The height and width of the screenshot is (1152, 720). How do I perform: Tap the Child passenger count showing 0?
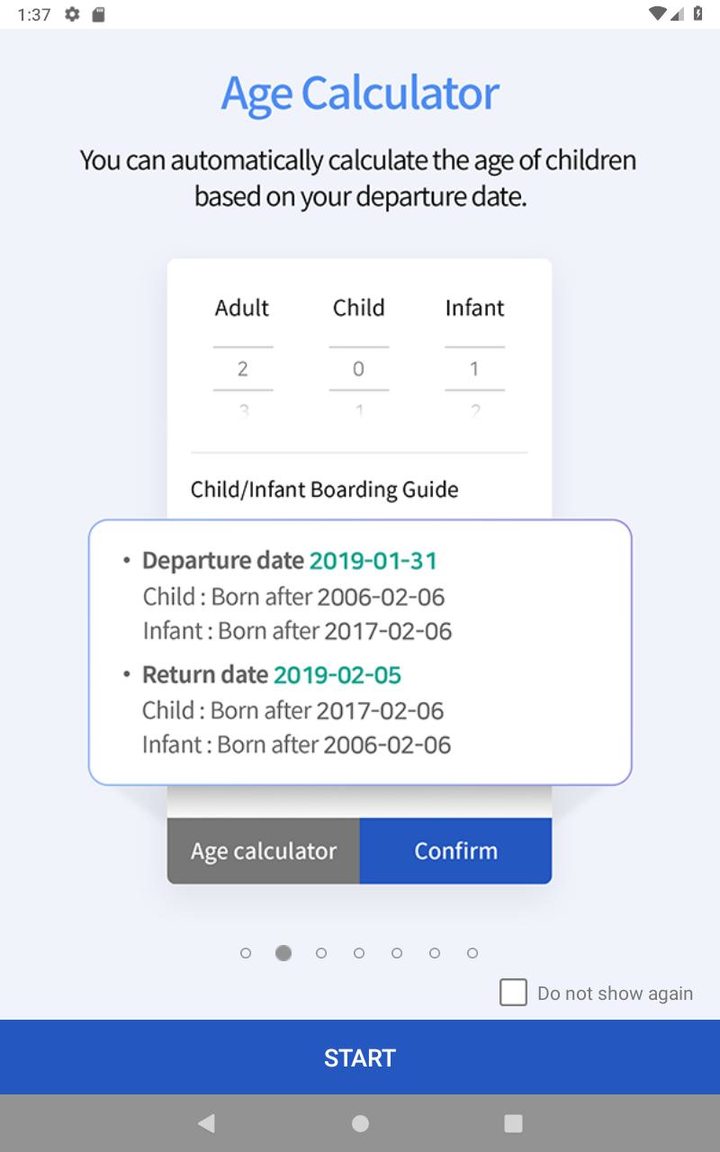[x=359, y=368]
